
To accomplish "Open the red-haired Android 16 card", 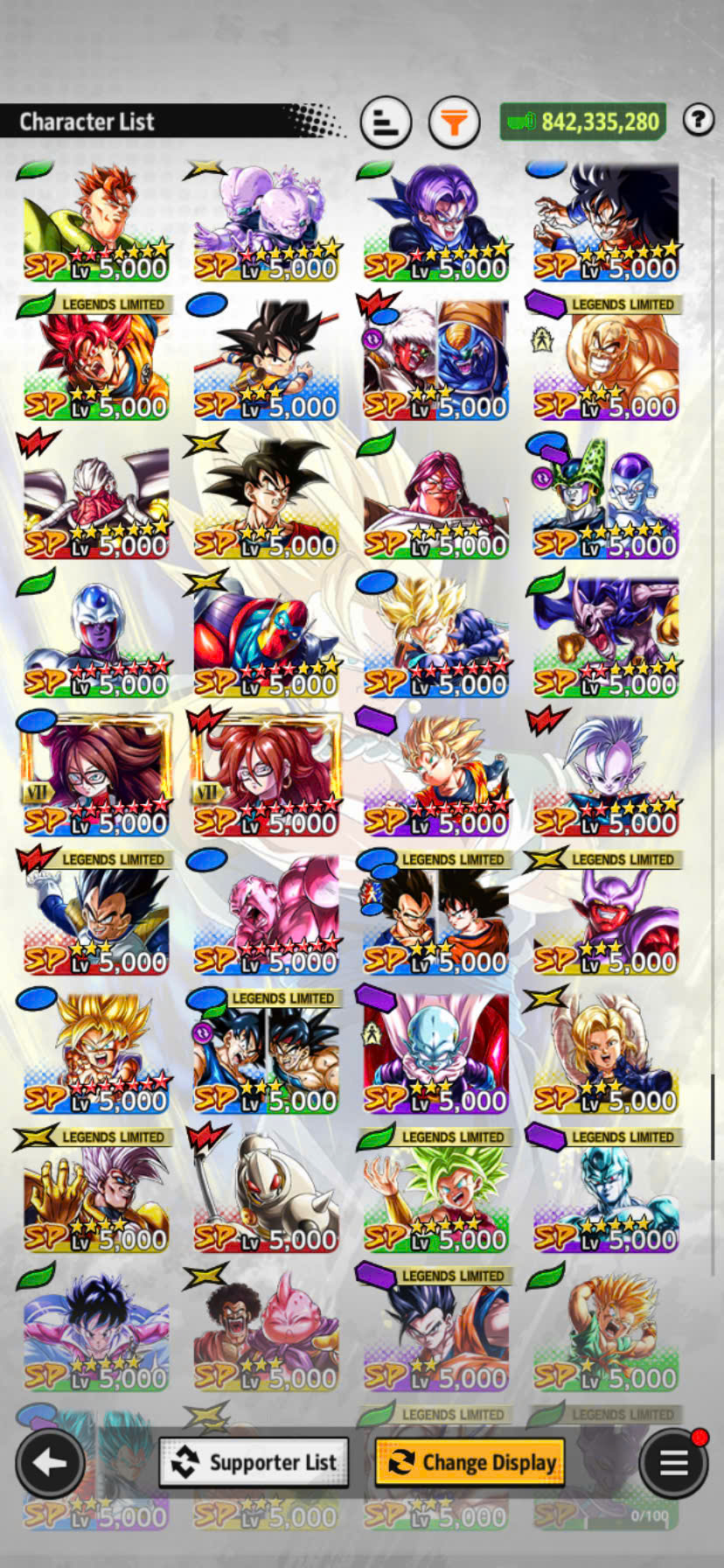I will pos(96,222).
